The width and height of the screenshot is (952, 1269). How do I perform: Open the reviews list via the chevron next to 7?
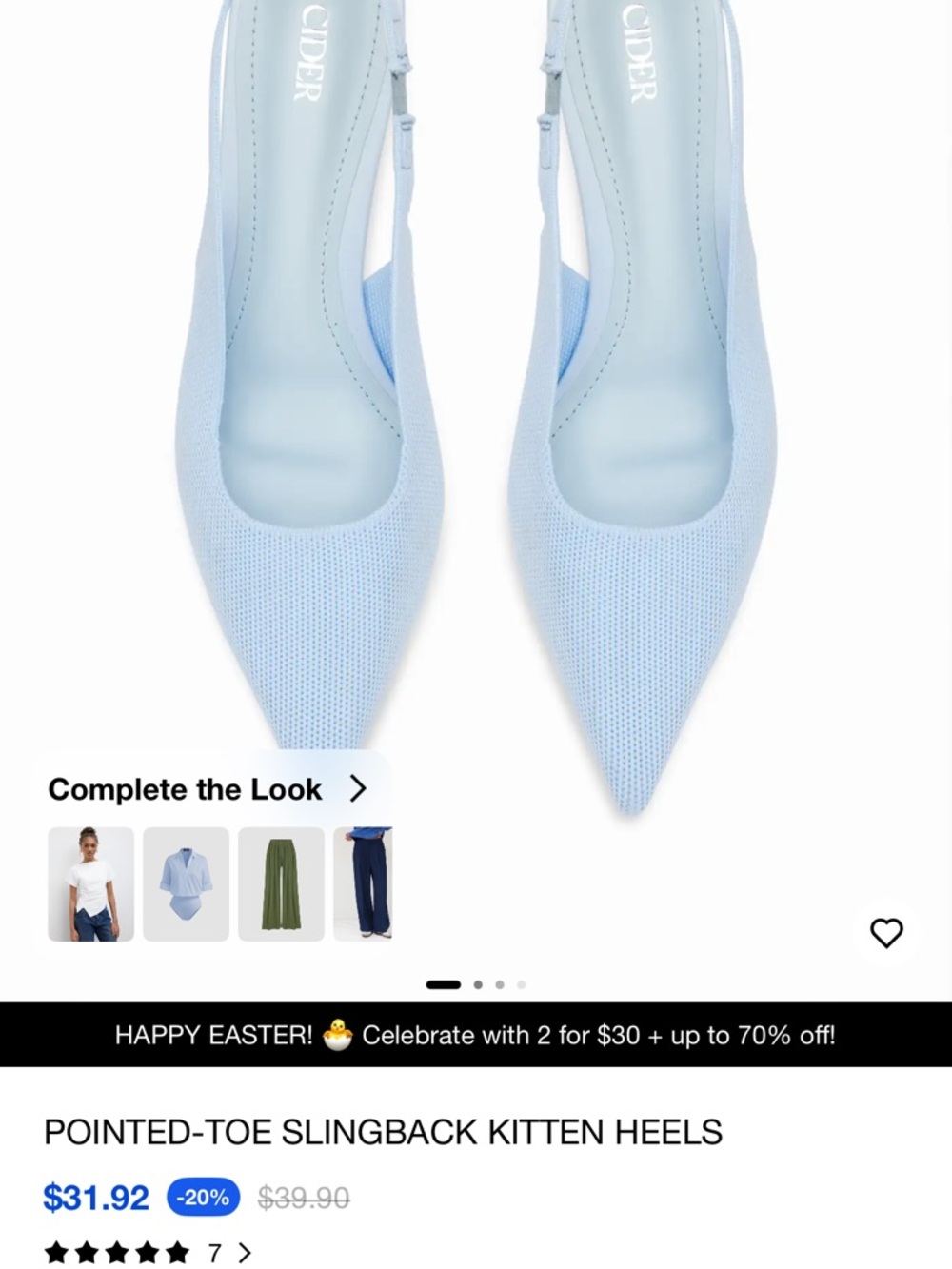[x=244, y=1253]
